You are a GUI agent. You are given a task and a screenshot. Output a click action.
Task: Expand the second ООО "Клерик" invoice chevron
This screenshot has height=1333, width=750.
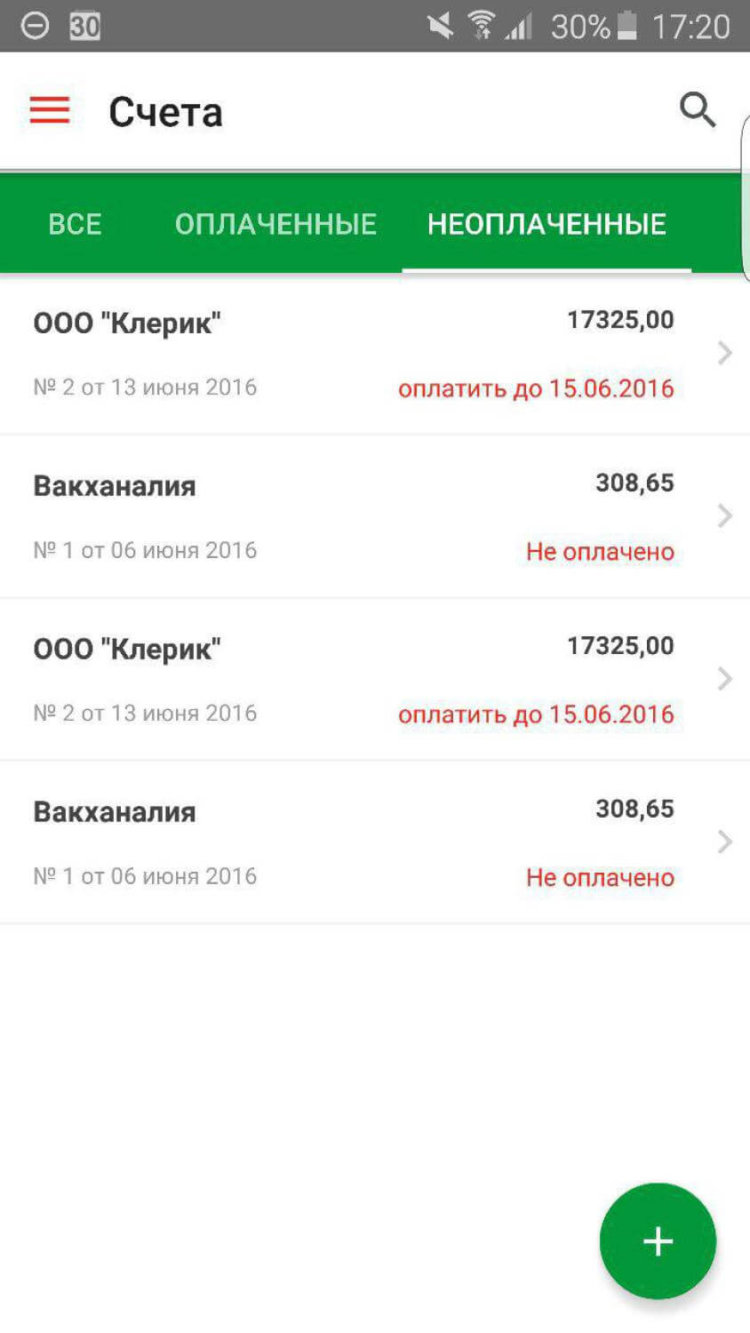[x=723, y=679]
